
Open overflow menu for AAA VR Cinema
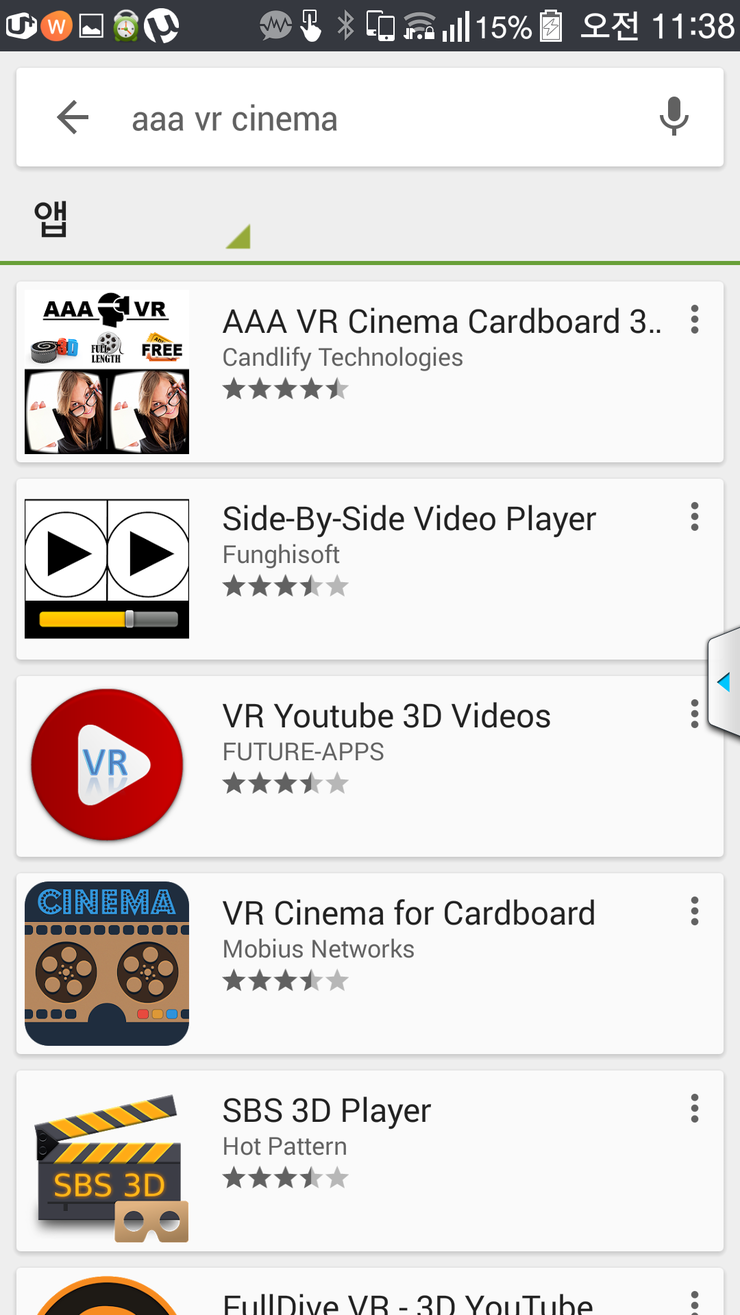(694, 320)
